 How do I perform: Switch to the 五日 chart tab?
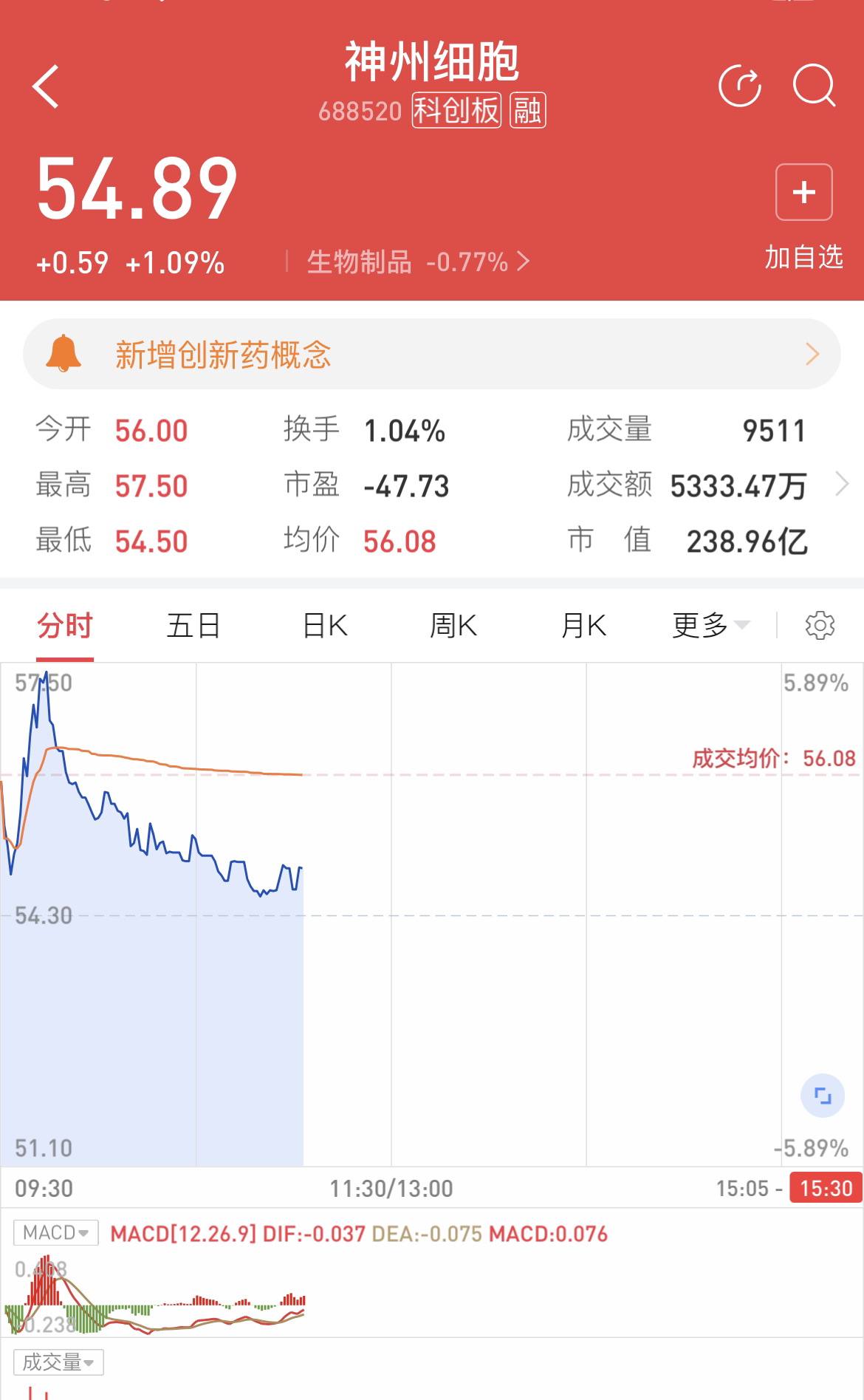tap(193, 626)
